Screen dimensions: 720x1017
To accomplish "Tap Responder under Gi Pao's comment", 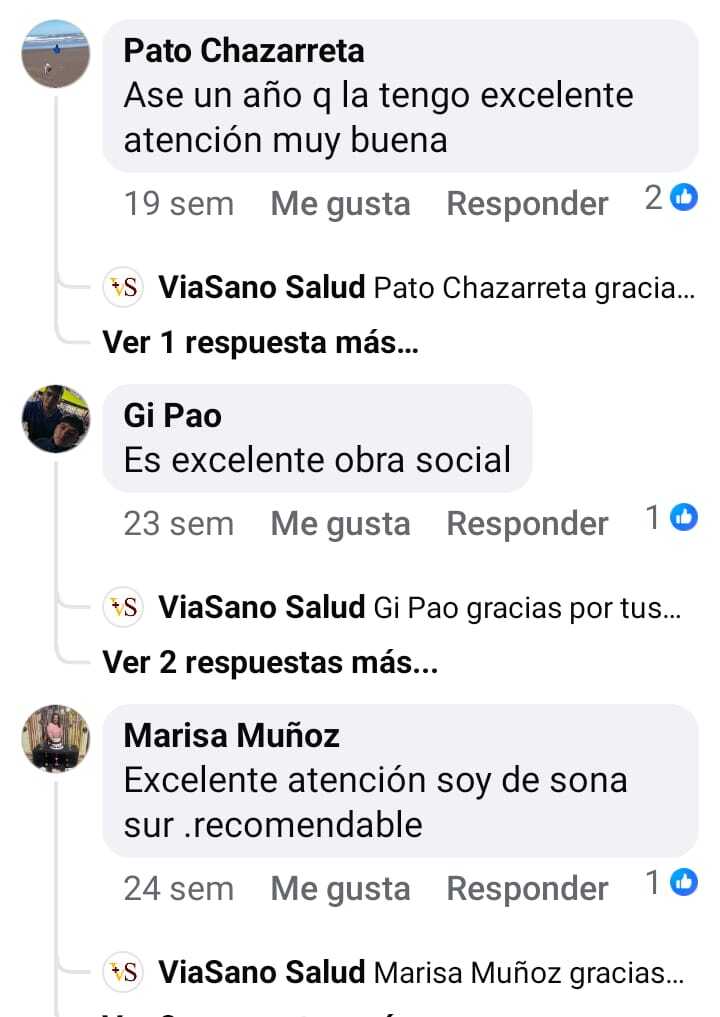I will point(527,524).
